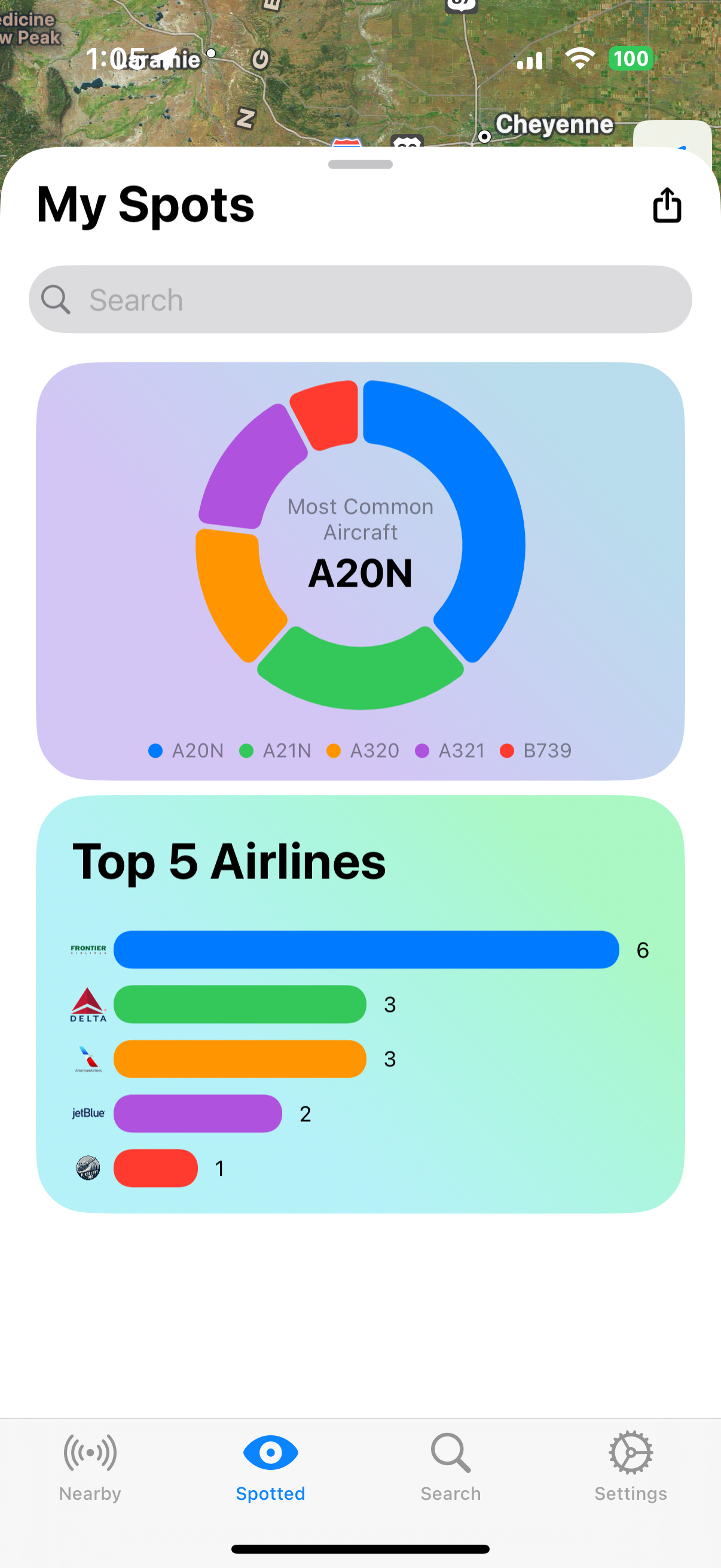This screenshot has width=721, height=1568.
Task: Select the Spotted tab
Action: pyautogui.click(x=270, y=1467)
